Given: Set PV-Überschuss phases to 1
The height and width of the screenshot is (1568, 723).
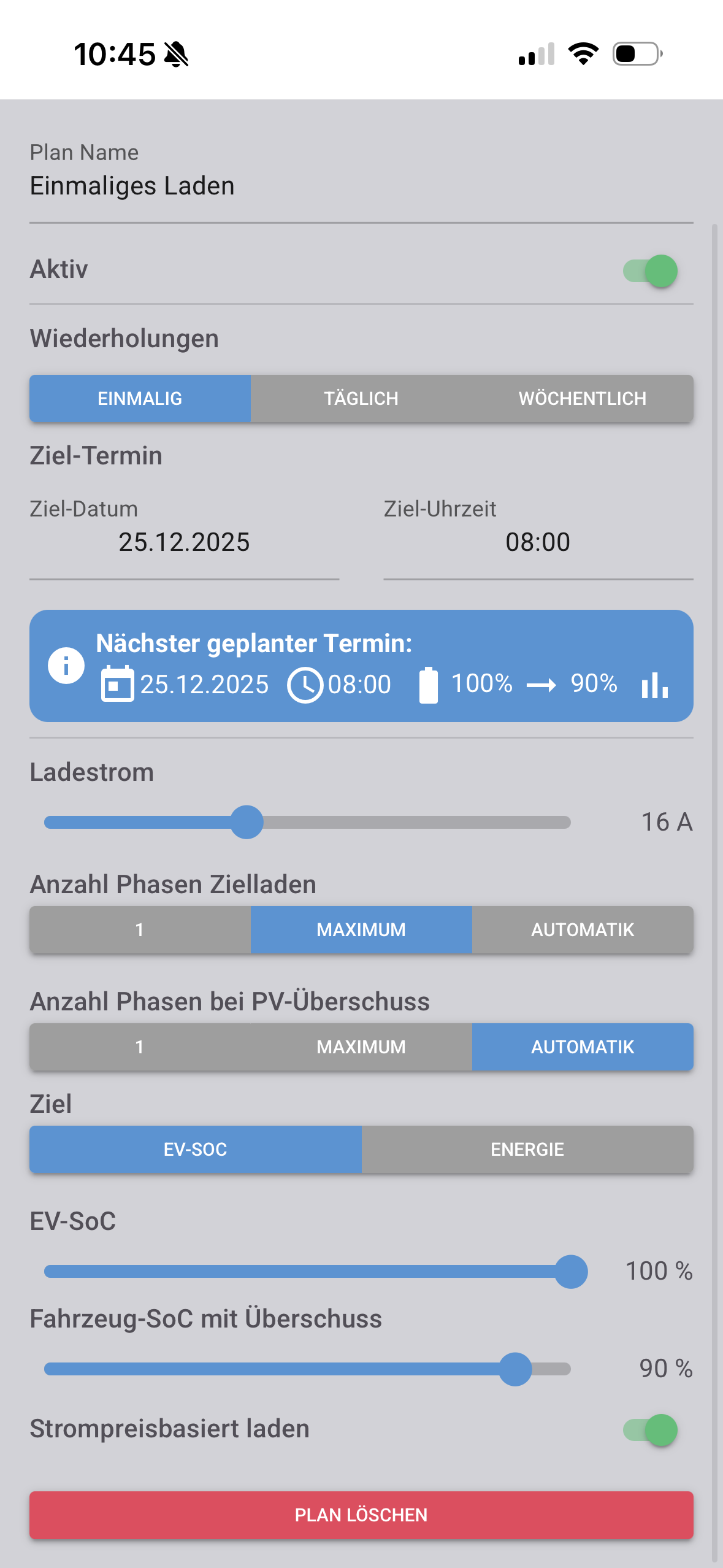Looking at the screenshot, I should pos(140,1047).
